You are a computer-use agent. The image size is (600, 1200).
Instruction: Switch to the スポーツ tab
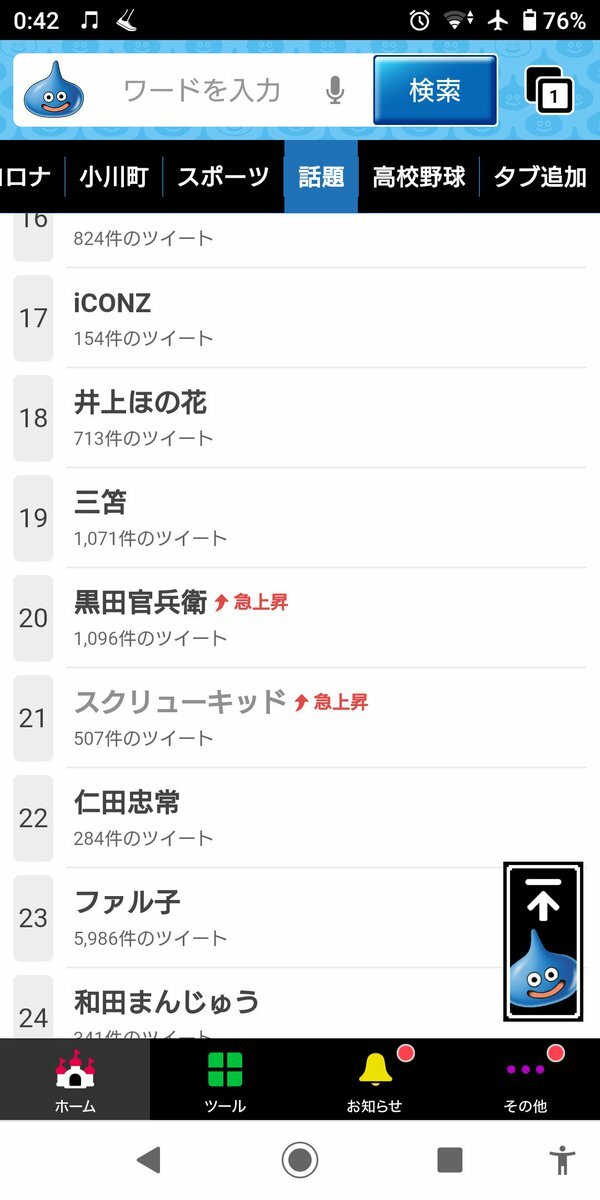(223, 177)
